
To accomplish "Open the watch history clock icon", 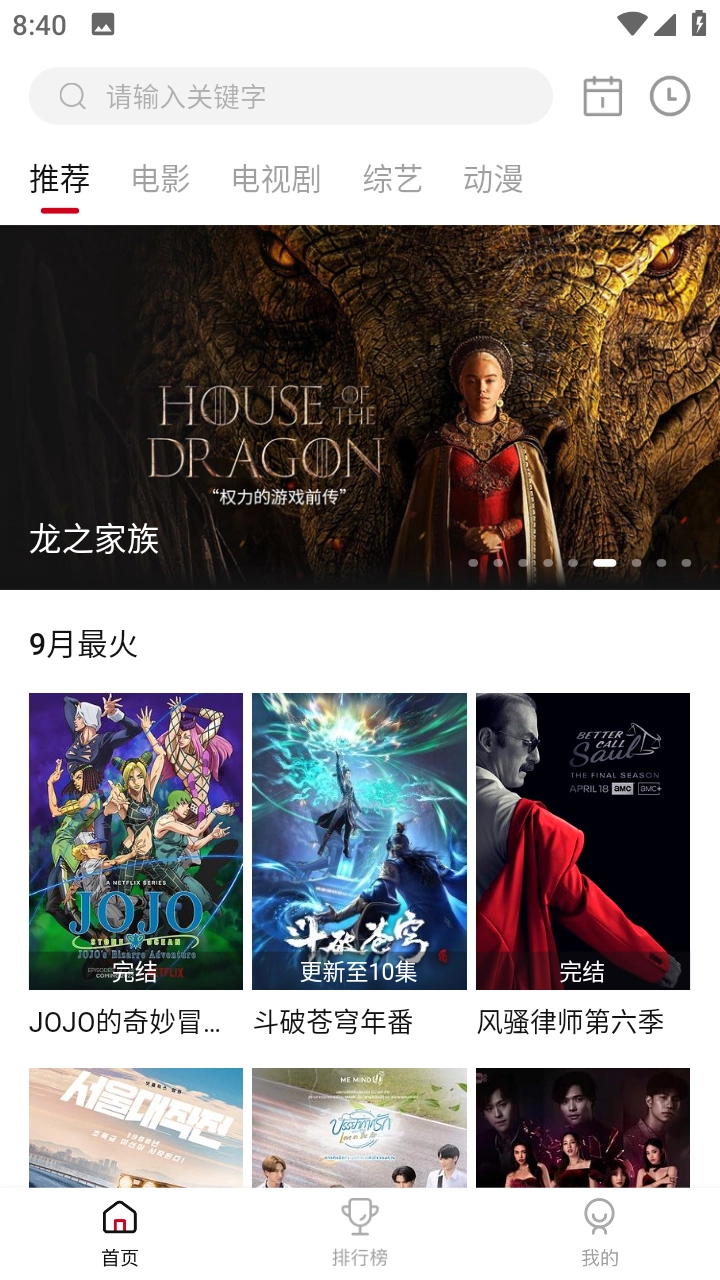I will [669, 97].
